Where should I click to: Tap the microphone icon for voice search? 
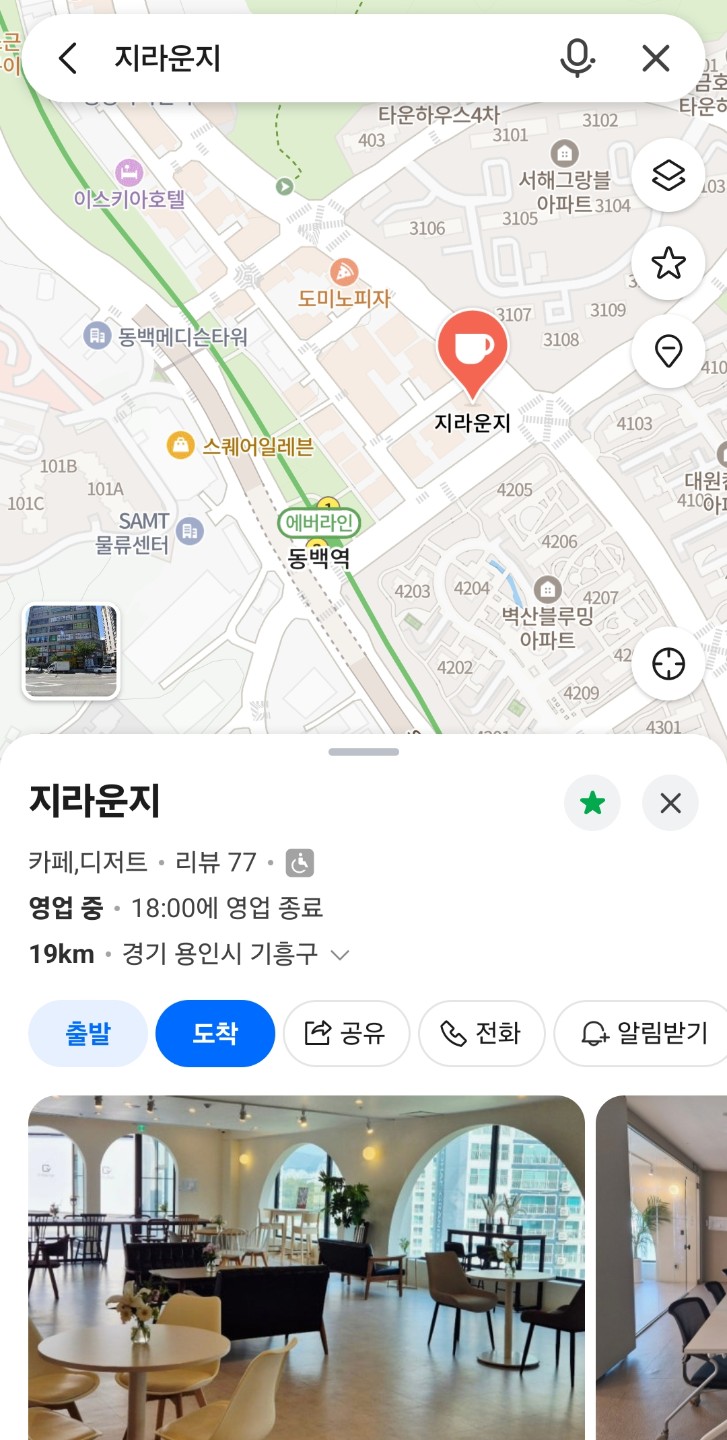578,58
